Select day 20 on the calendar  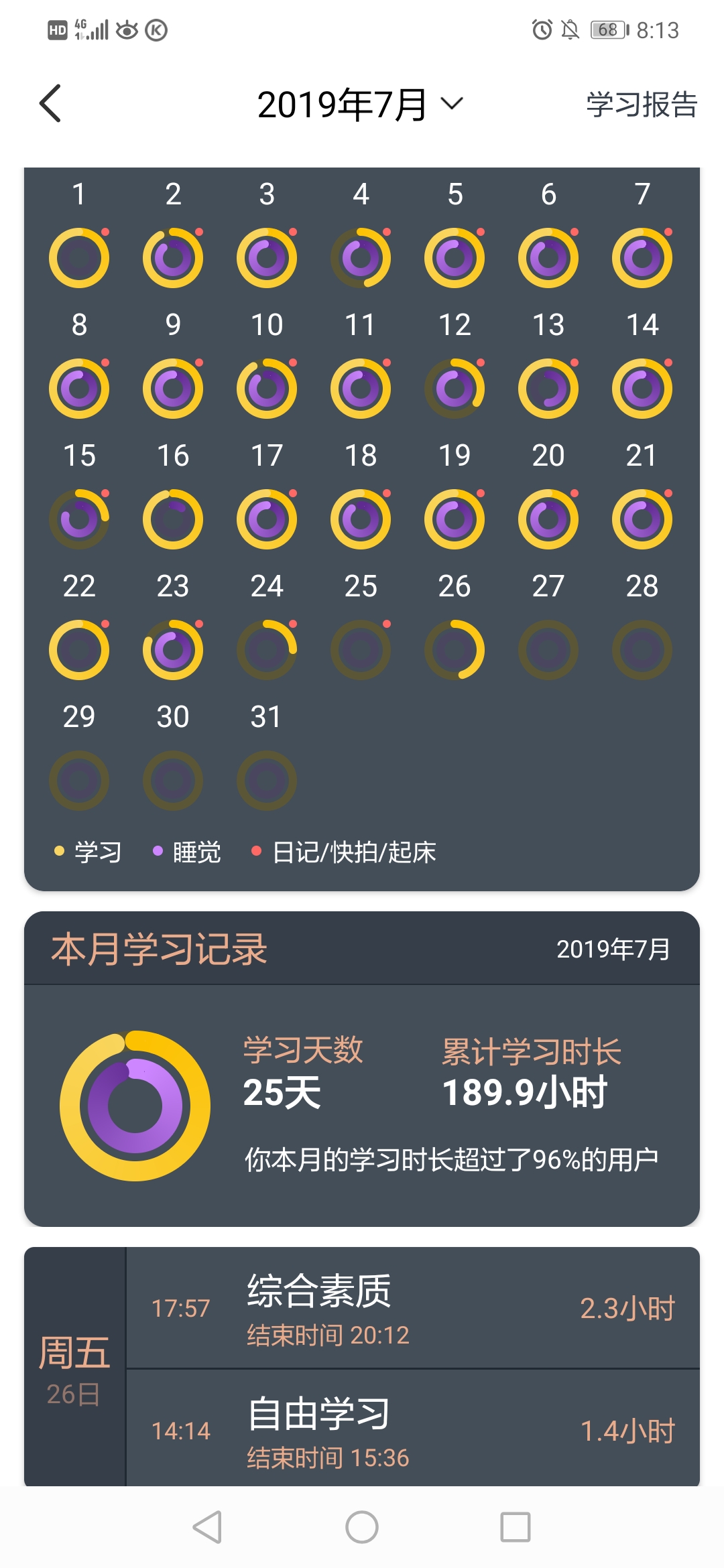pyautogui.click(x=548, y=496)
